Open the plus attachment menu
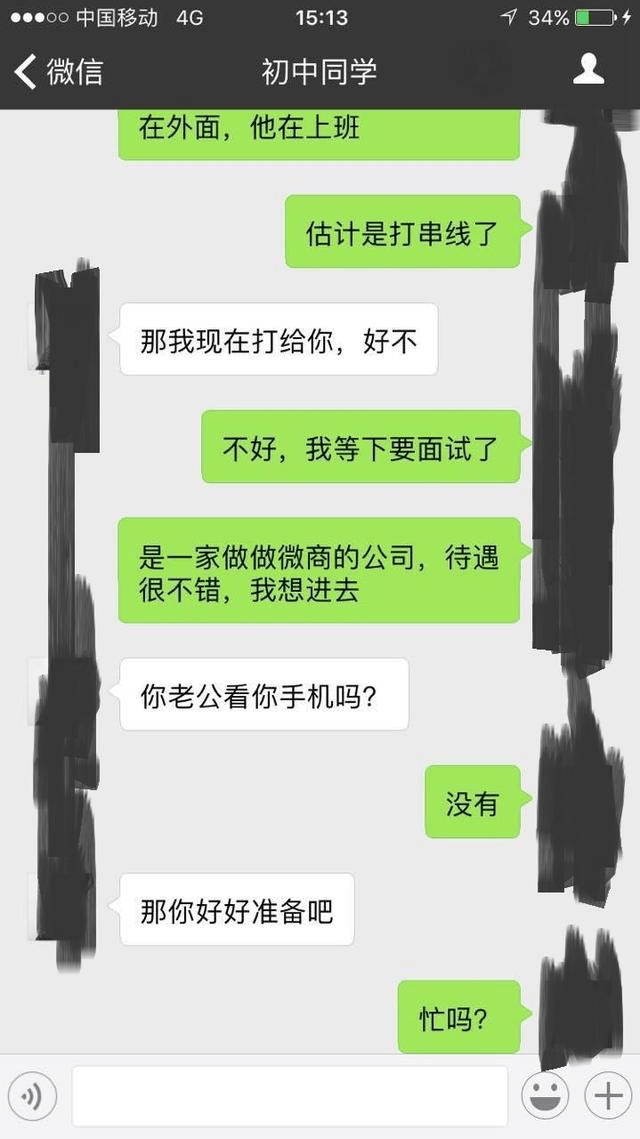Image resolution: width=640 pixels, height=1139 pixels. pyautogui.click(x=608, y=1095)
